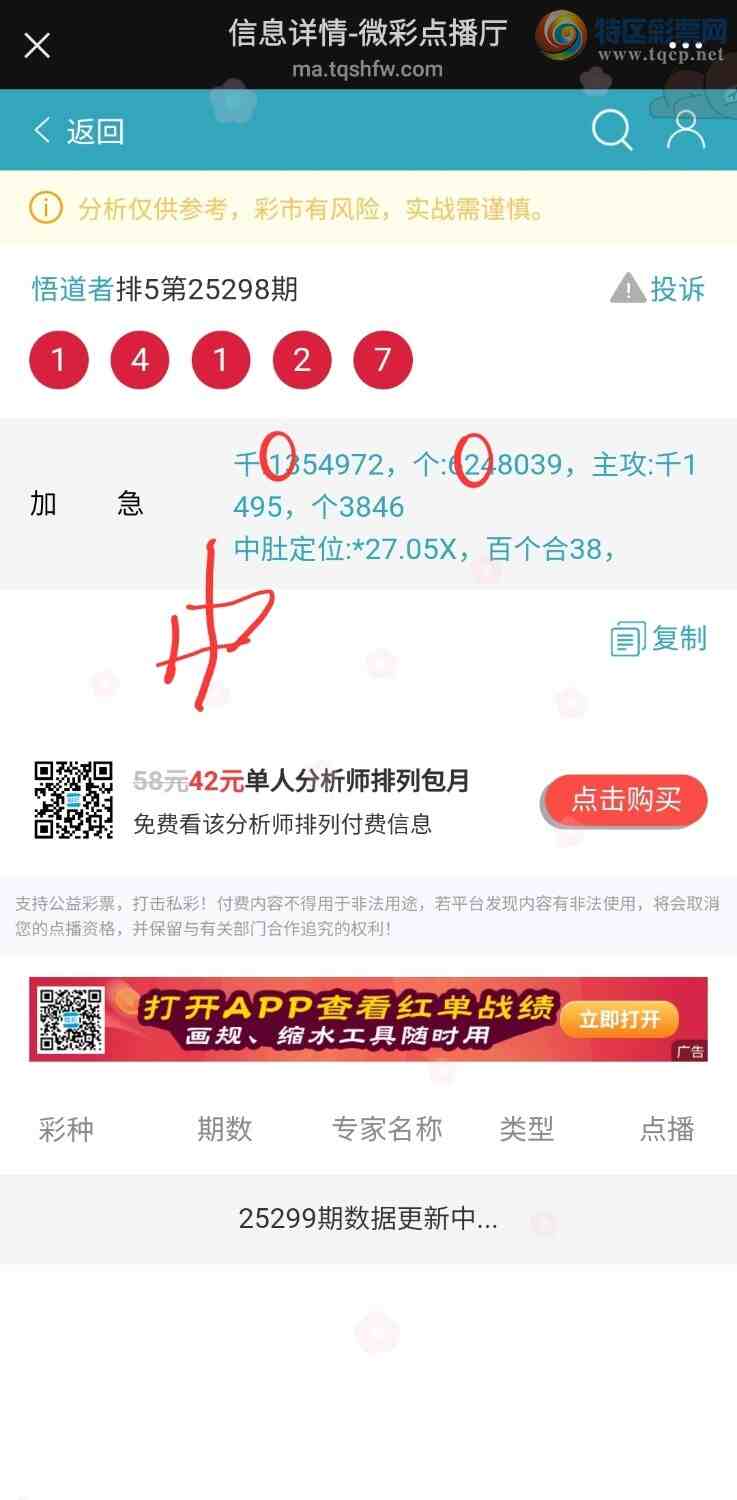
Task: Copy the prediction text with 复制
Action: tap(659, 638)
